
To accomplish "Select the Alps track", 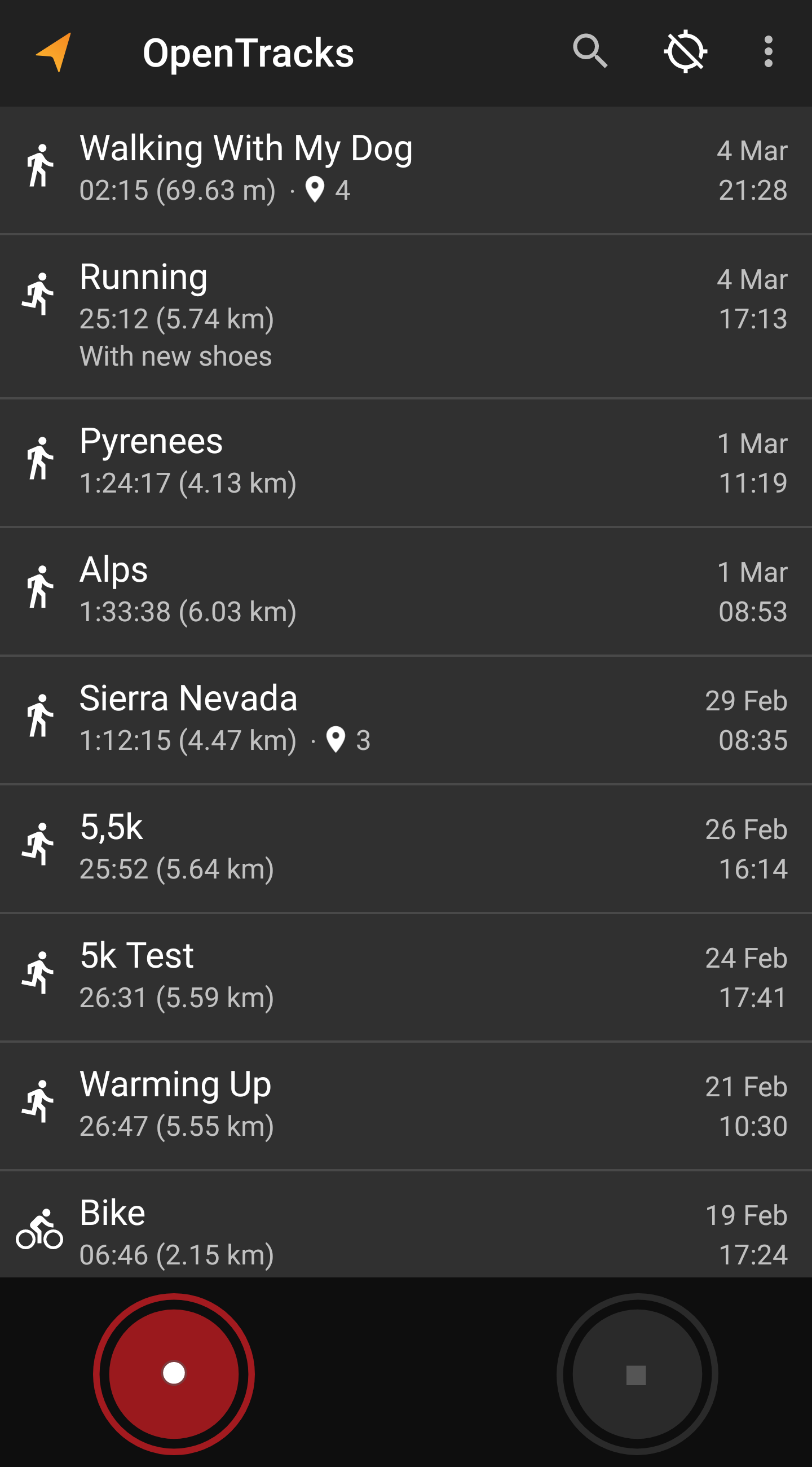I will pyautogui.click(x=405, y=591).
